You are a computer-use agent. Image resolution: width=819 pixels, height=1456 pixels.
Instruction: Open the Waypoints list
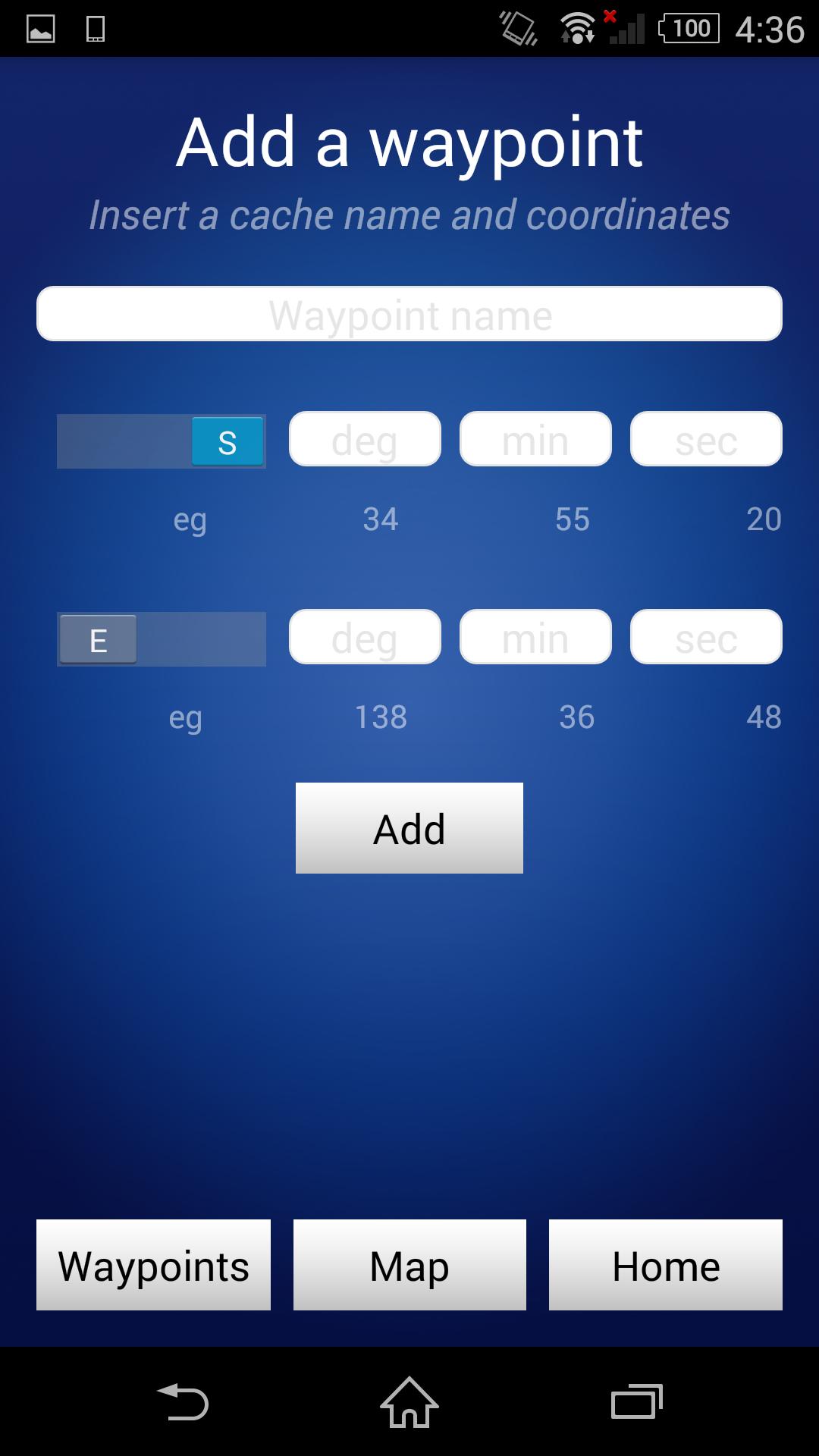pyautogui.click(x=153, y=1265)
